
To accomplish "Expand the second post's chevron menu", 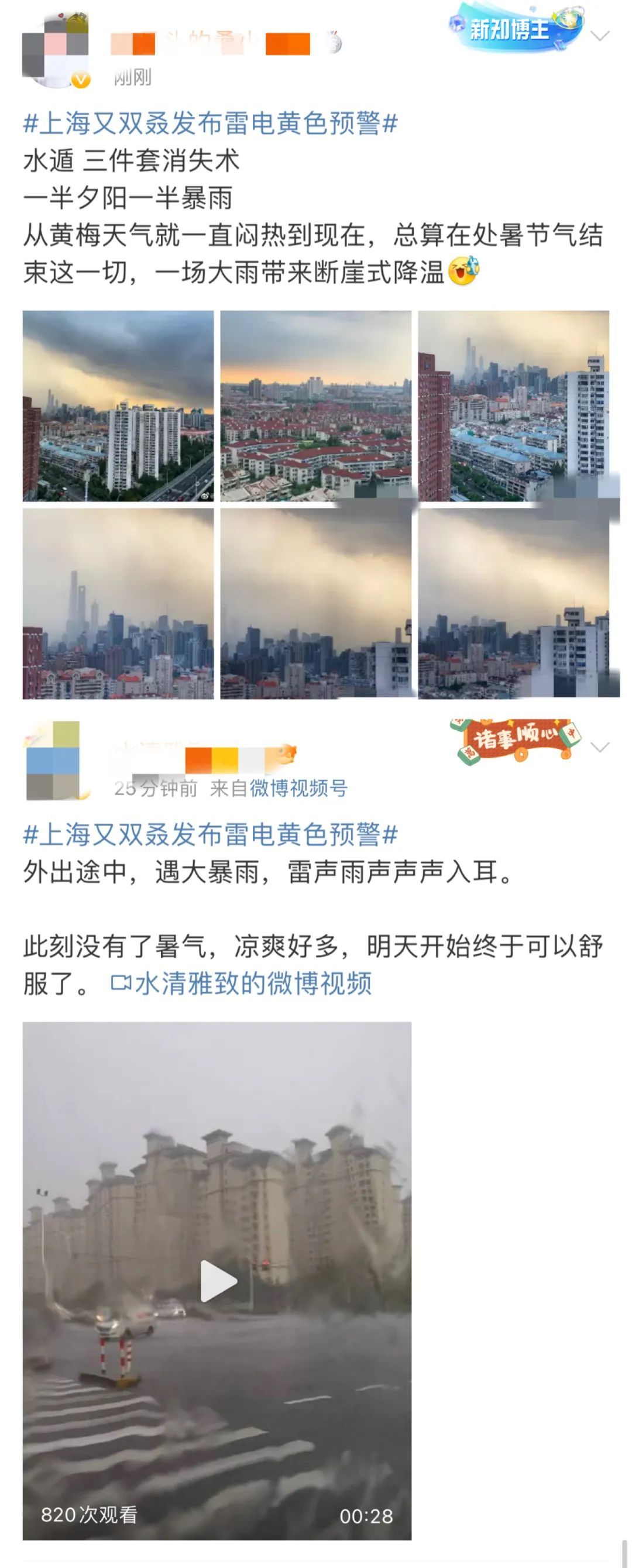I will 600,747.
